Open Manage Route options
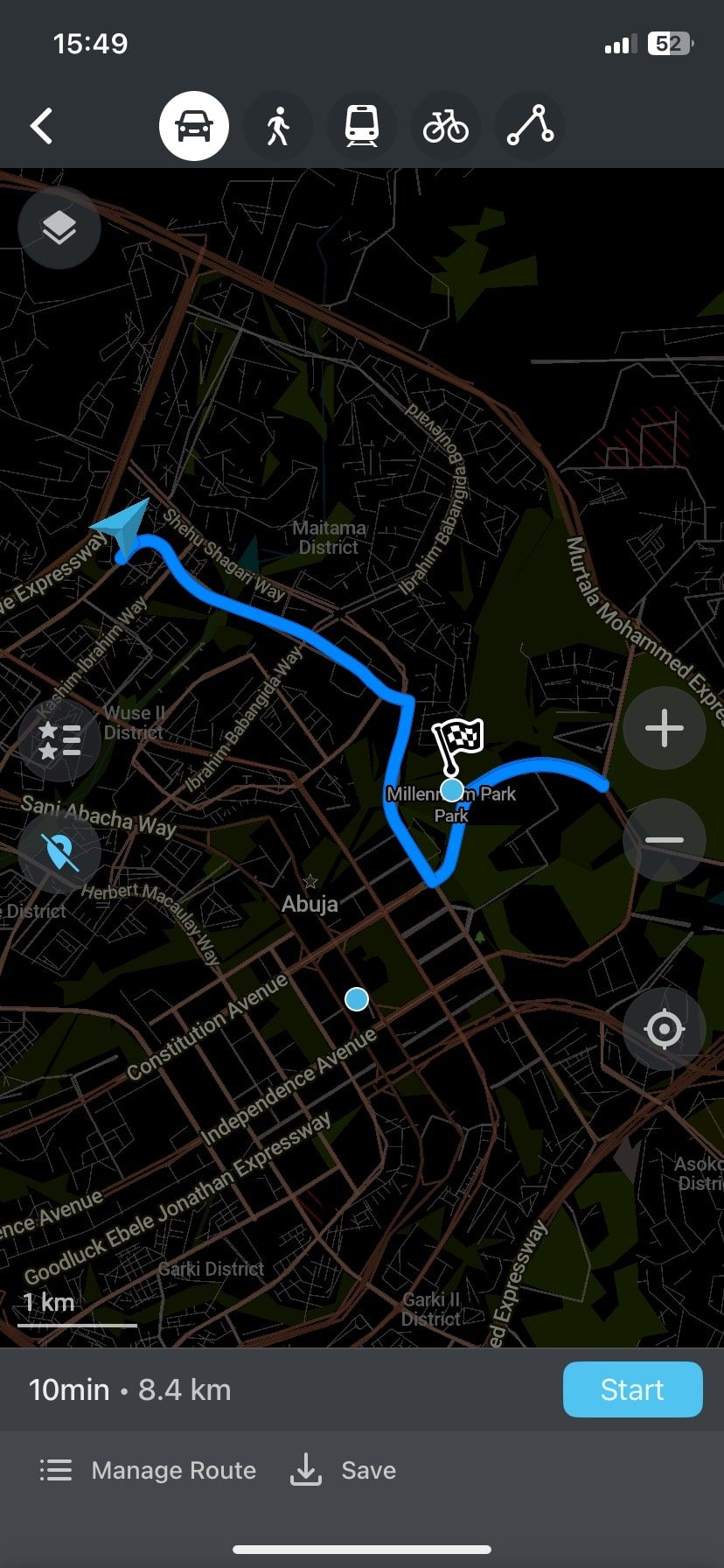Screen dimensions: 724x1568 (149, 1470)
